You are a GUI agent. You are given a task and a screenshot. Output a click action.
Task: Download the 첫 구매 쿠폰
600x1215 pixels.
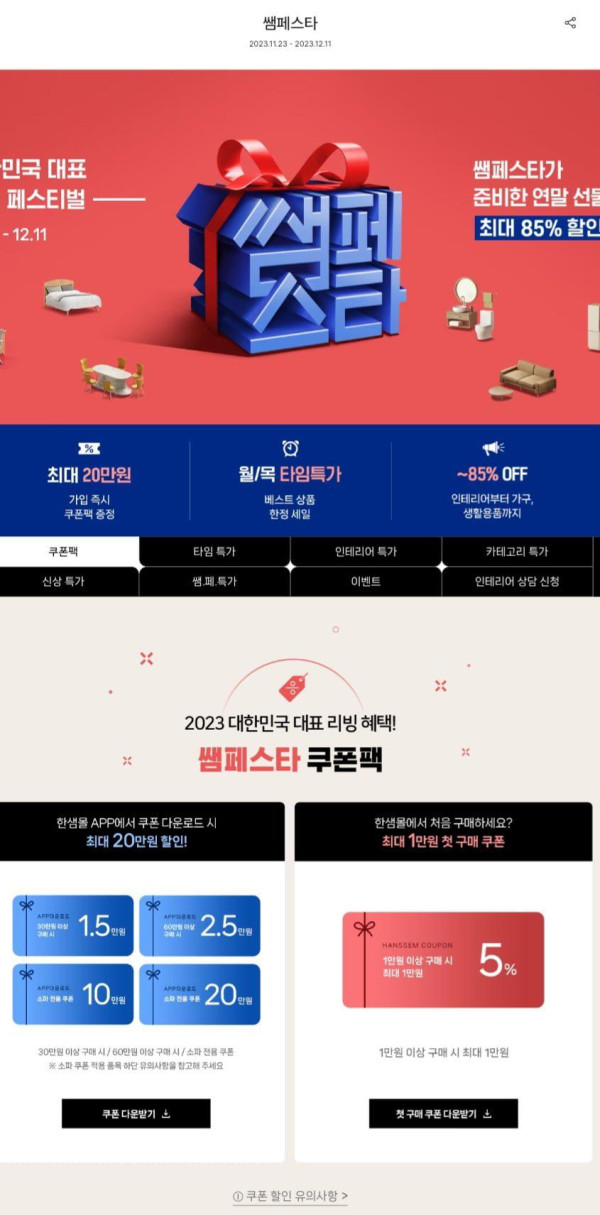(x=443, y=1113)
